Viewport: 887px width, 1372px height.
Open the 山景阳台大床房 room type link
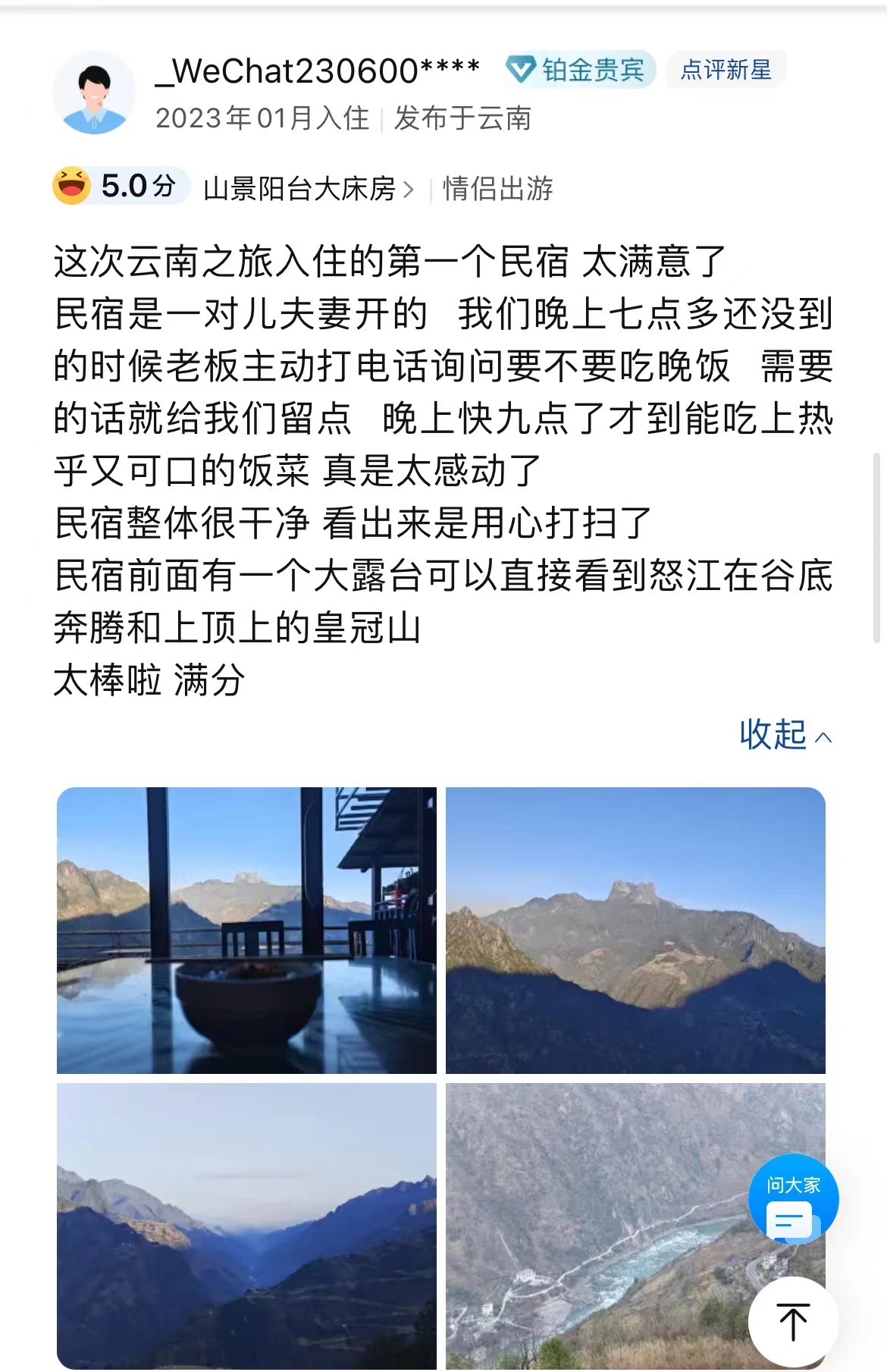[309, 188]
